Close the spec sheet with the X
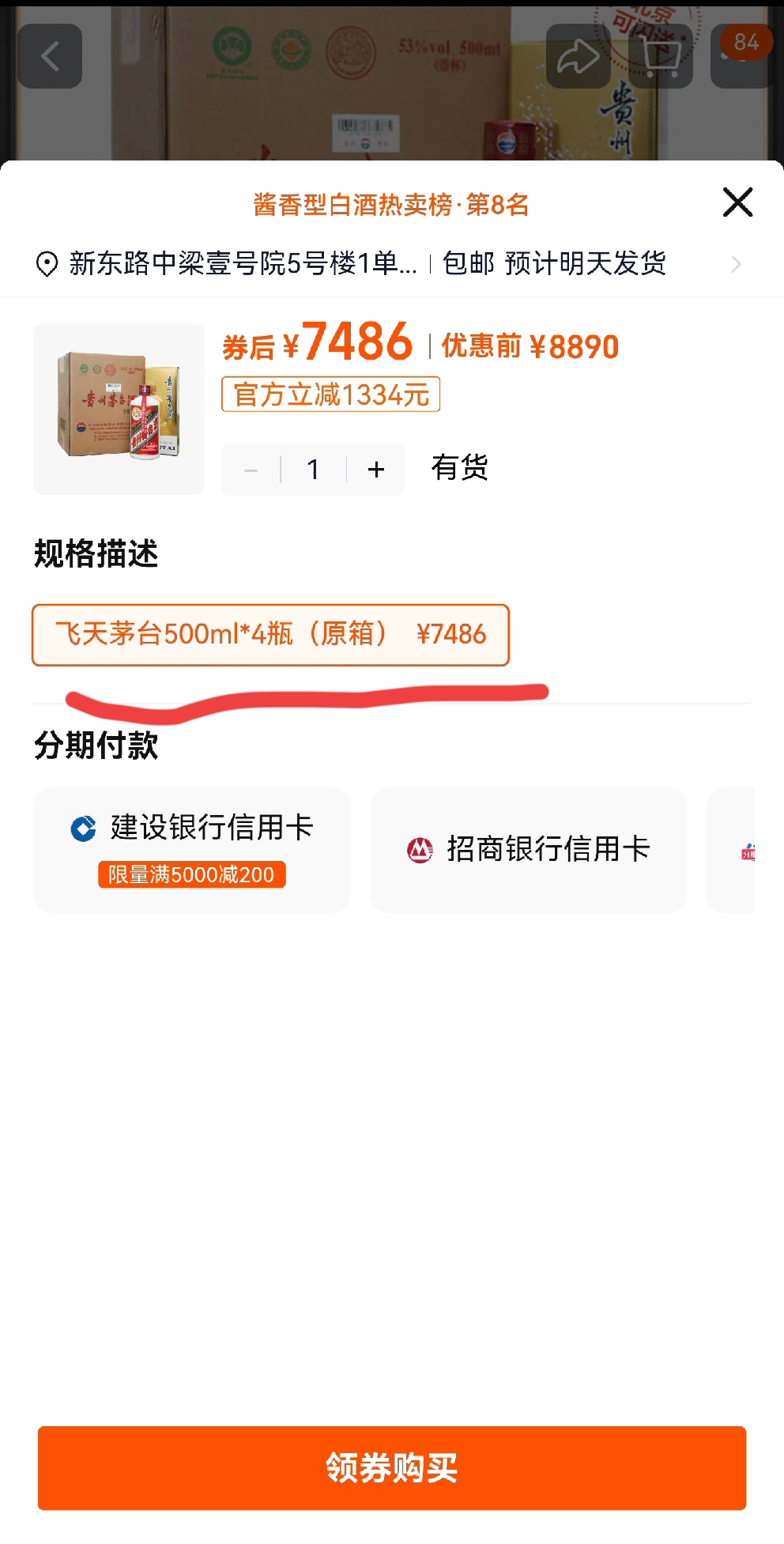The height and width of the screenshot is (1544, 784). click(x=737, y=202)
